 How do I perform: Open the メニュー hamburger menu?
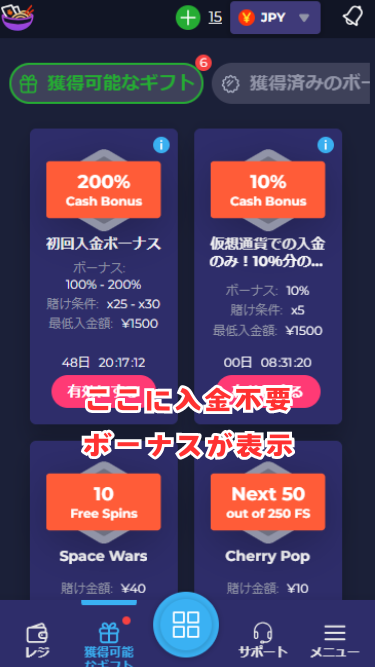click(335, 641)
